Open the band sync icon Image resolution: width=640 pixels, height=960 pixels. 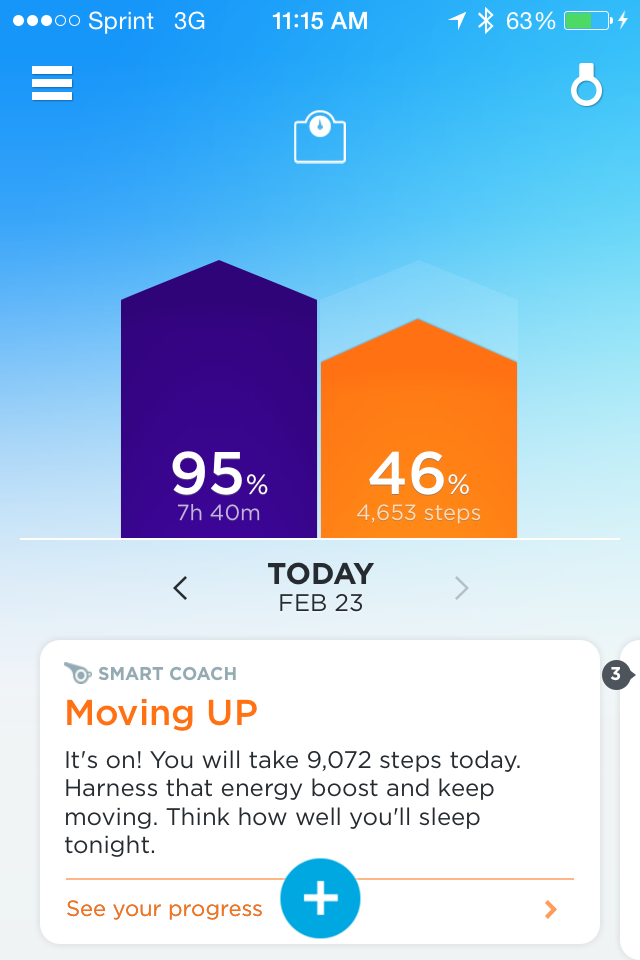[586, 86]
